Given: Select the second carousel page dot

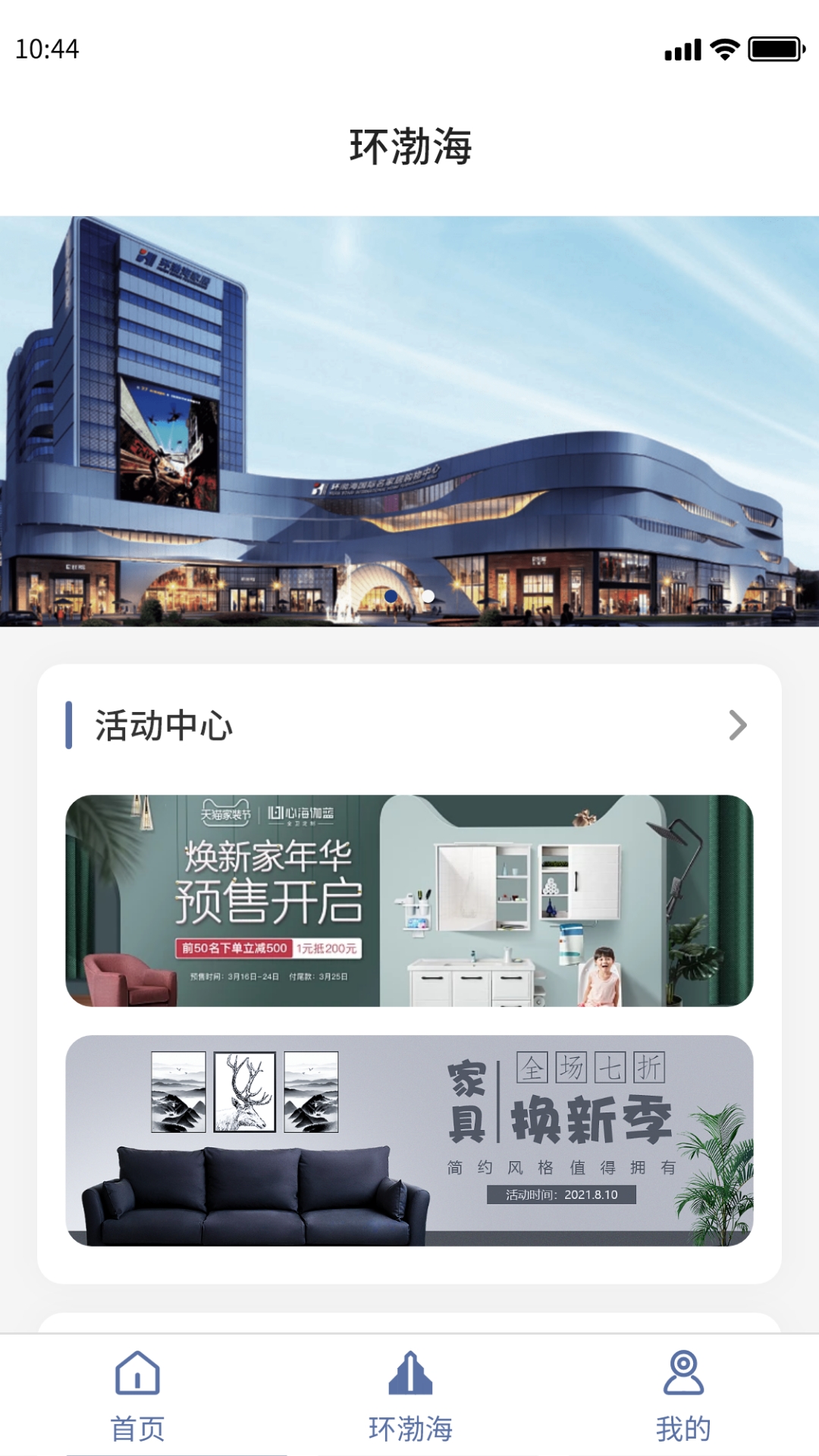Looking at the screenshot, I should [428, 596].
